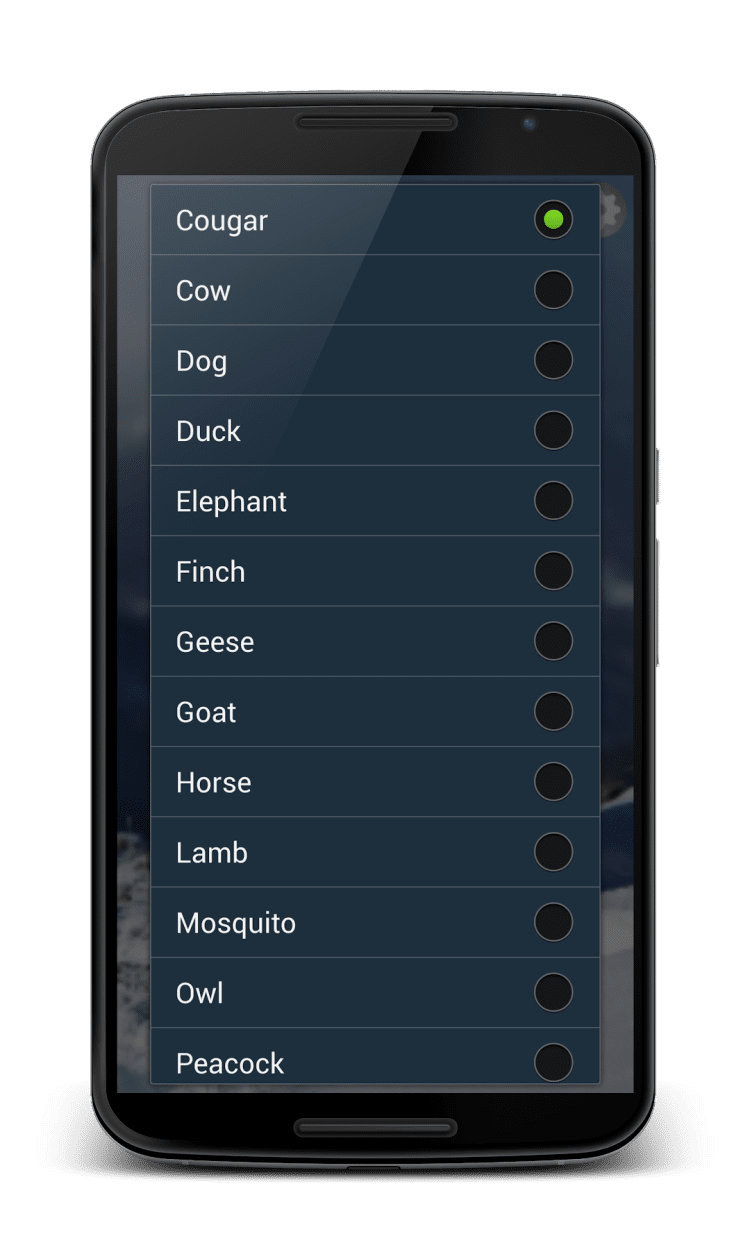Select the Horse option
The height and width of the screenshot is (1259, 750).
pos(553,782)
